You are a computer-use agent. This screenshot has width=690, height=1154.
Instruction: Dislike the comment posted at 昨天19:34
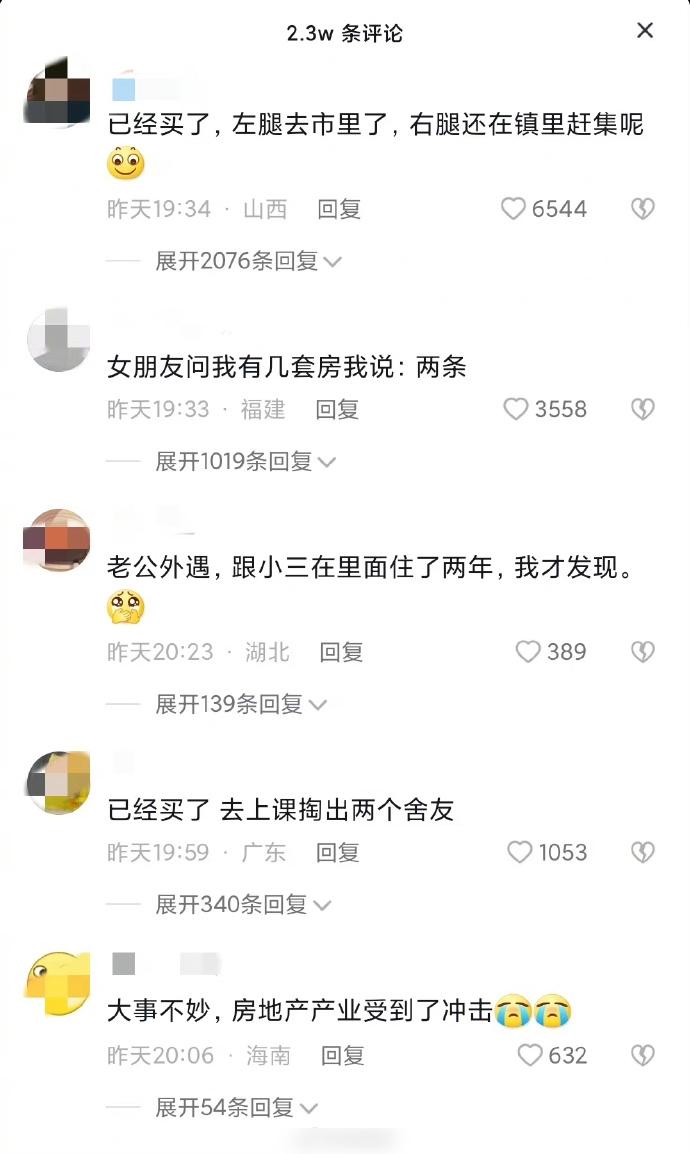(x=642, y=209)
